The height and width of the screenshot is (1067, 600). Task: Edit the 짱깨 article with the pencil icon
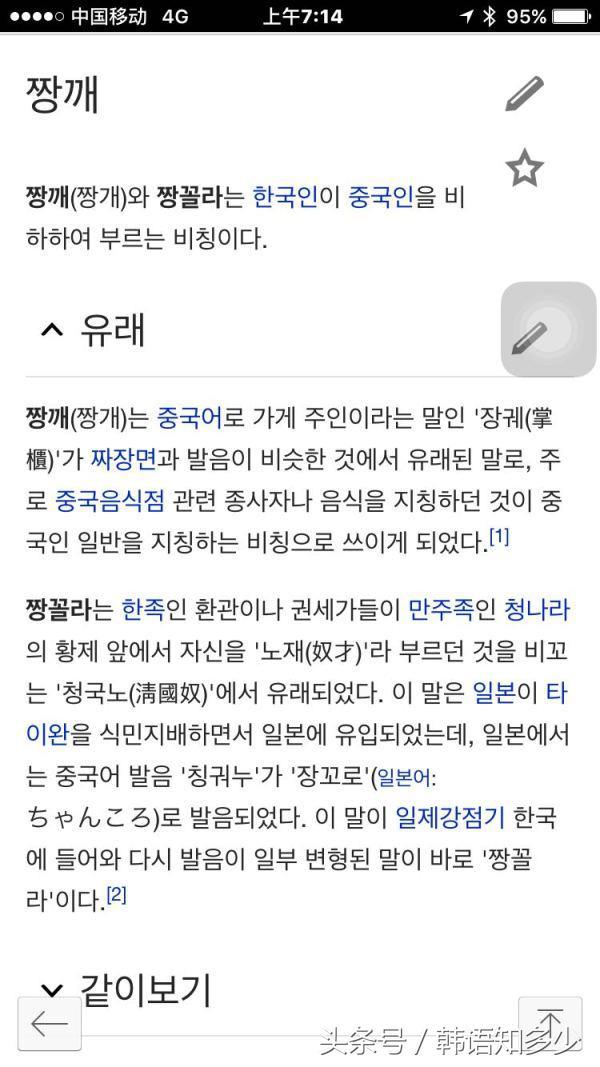point(524,93)
